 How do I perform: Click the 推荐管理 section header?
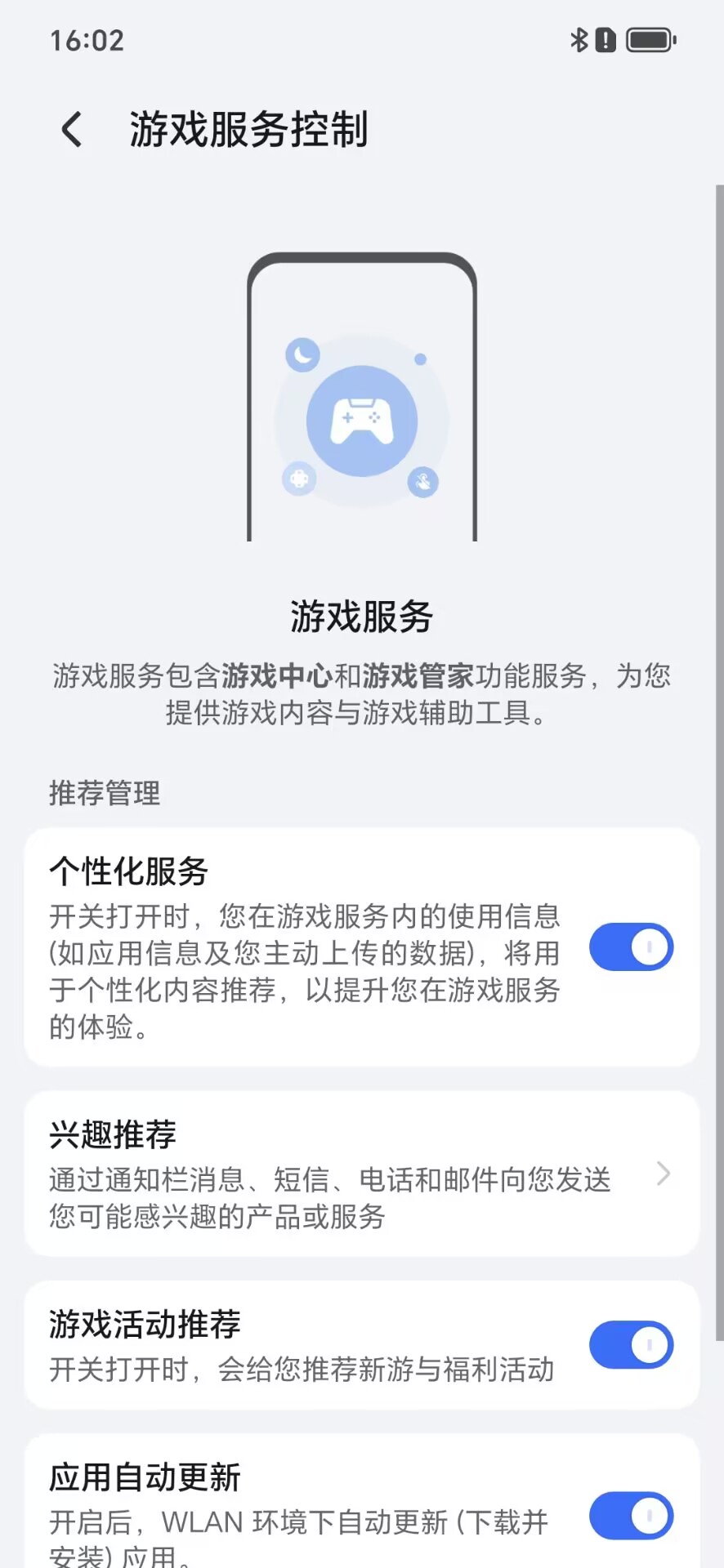[x=104, y=793]
